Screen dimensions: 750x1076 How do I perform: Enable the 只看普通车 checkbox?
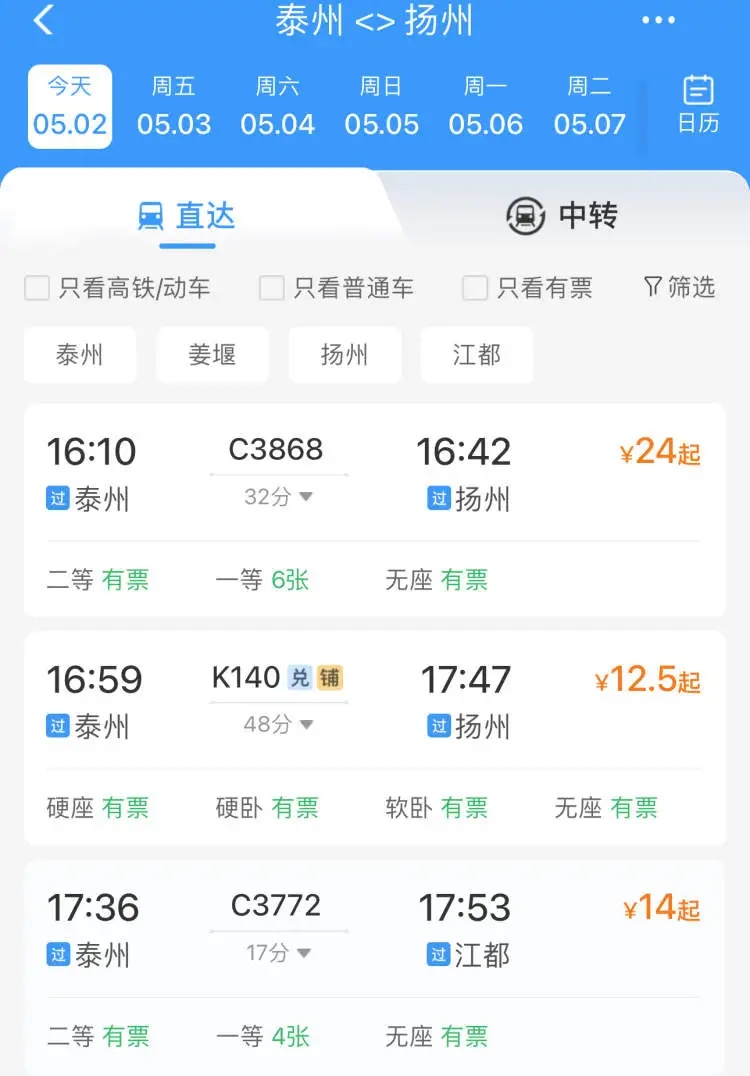click(x=270, y=288)
